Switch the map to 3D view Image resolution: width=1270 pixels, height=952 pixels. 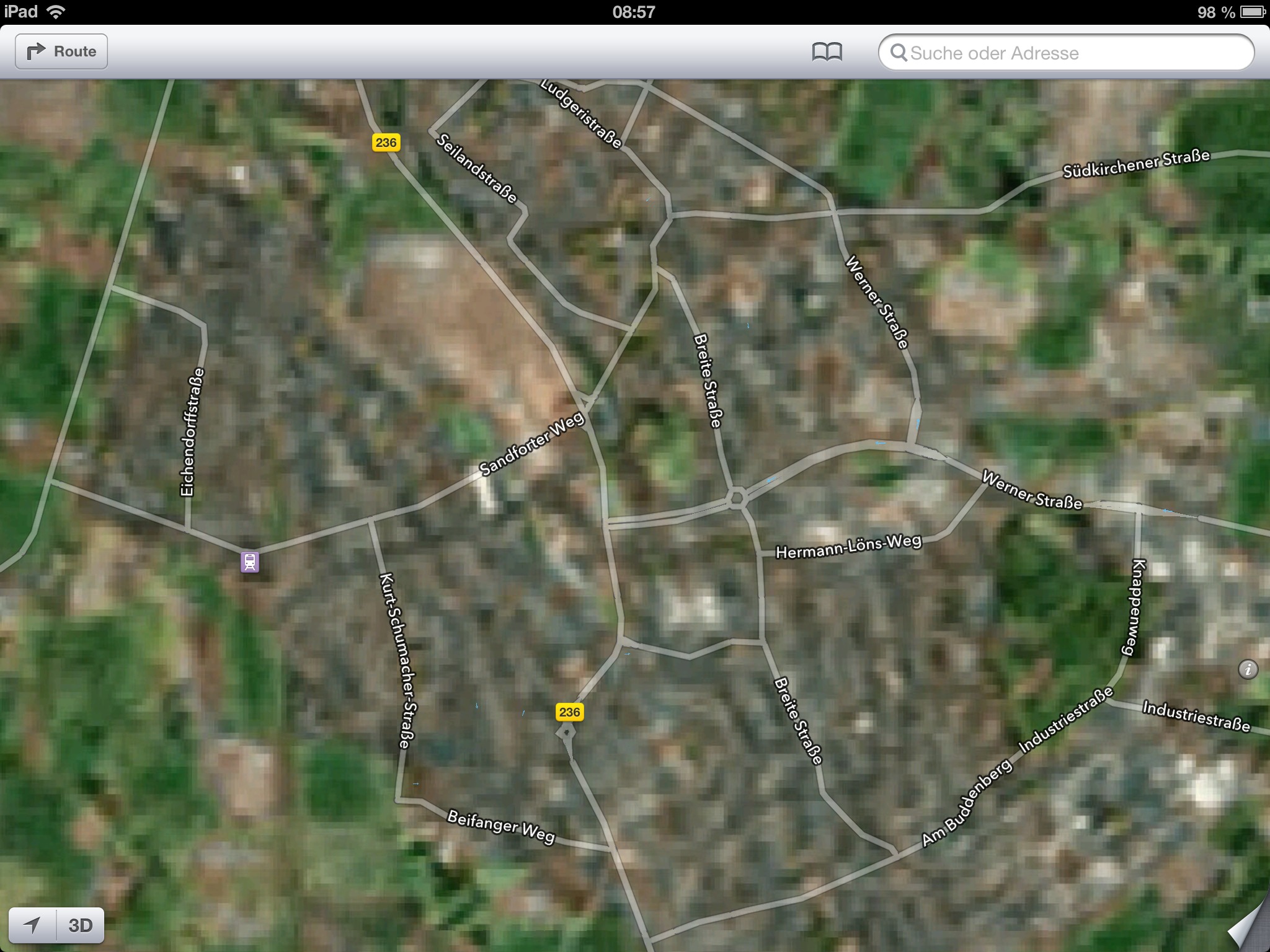81,925
